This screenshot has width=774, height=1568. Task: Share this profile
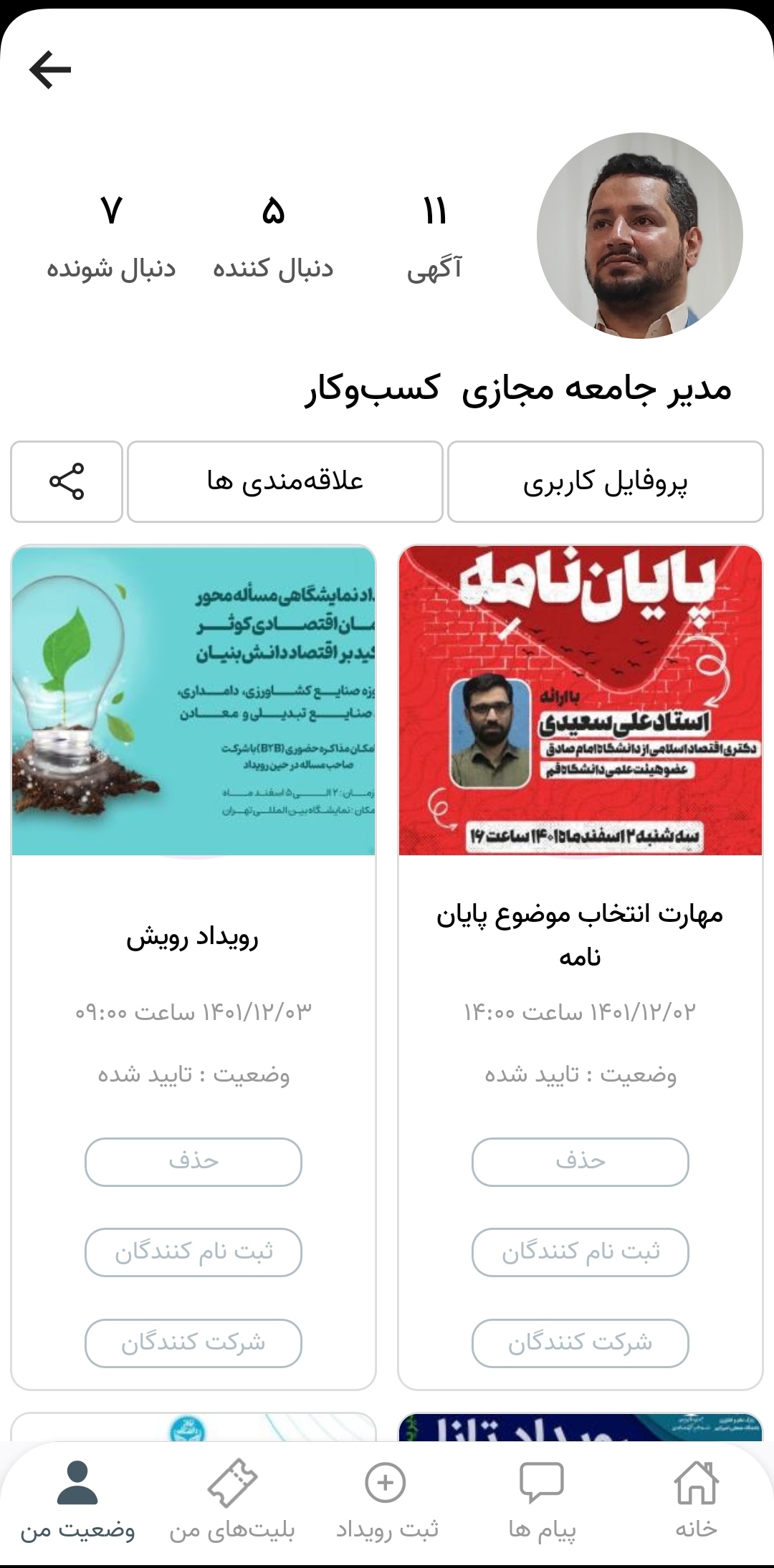coord(67,481)
